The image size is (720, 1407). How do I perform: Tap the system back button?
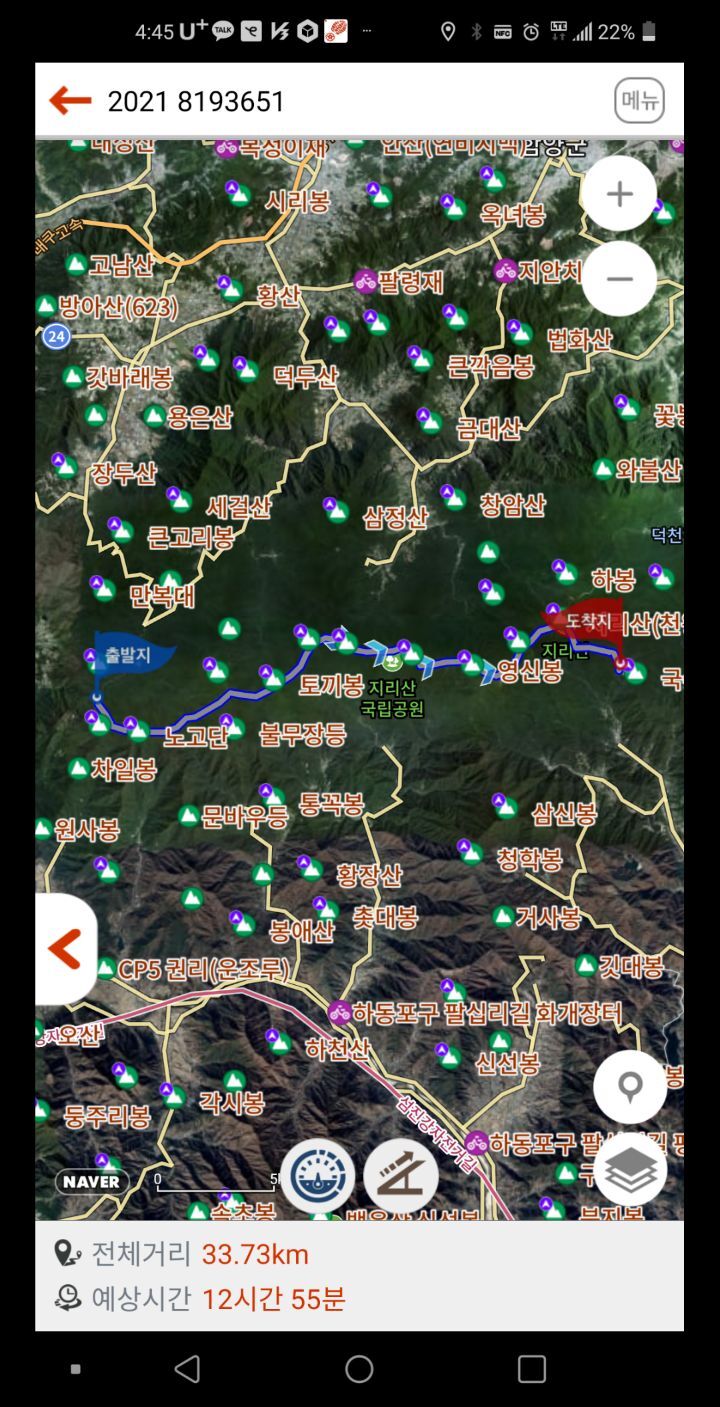(x=187, y=1368)
